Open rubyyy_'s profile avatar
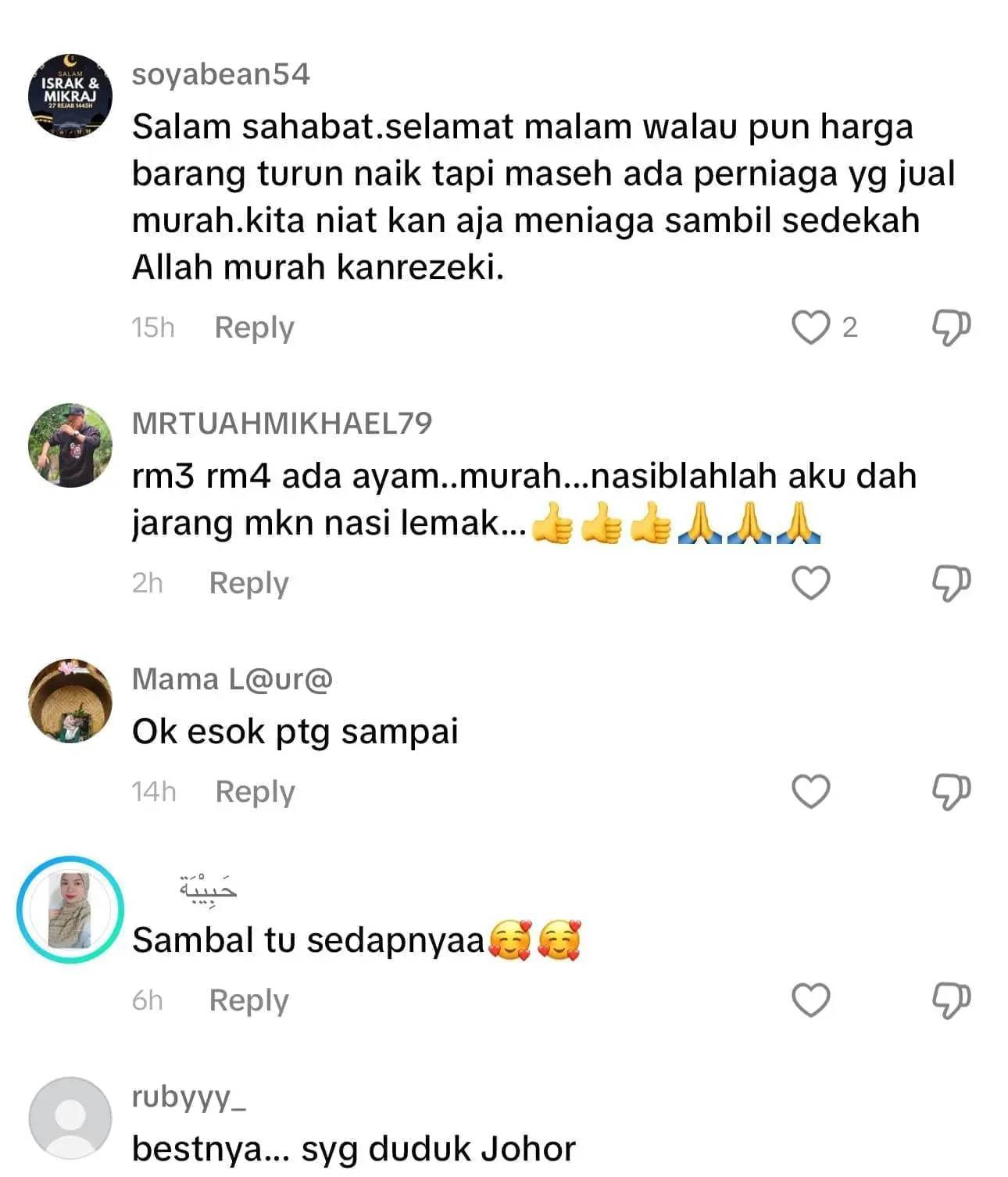 pos(70,1118)
